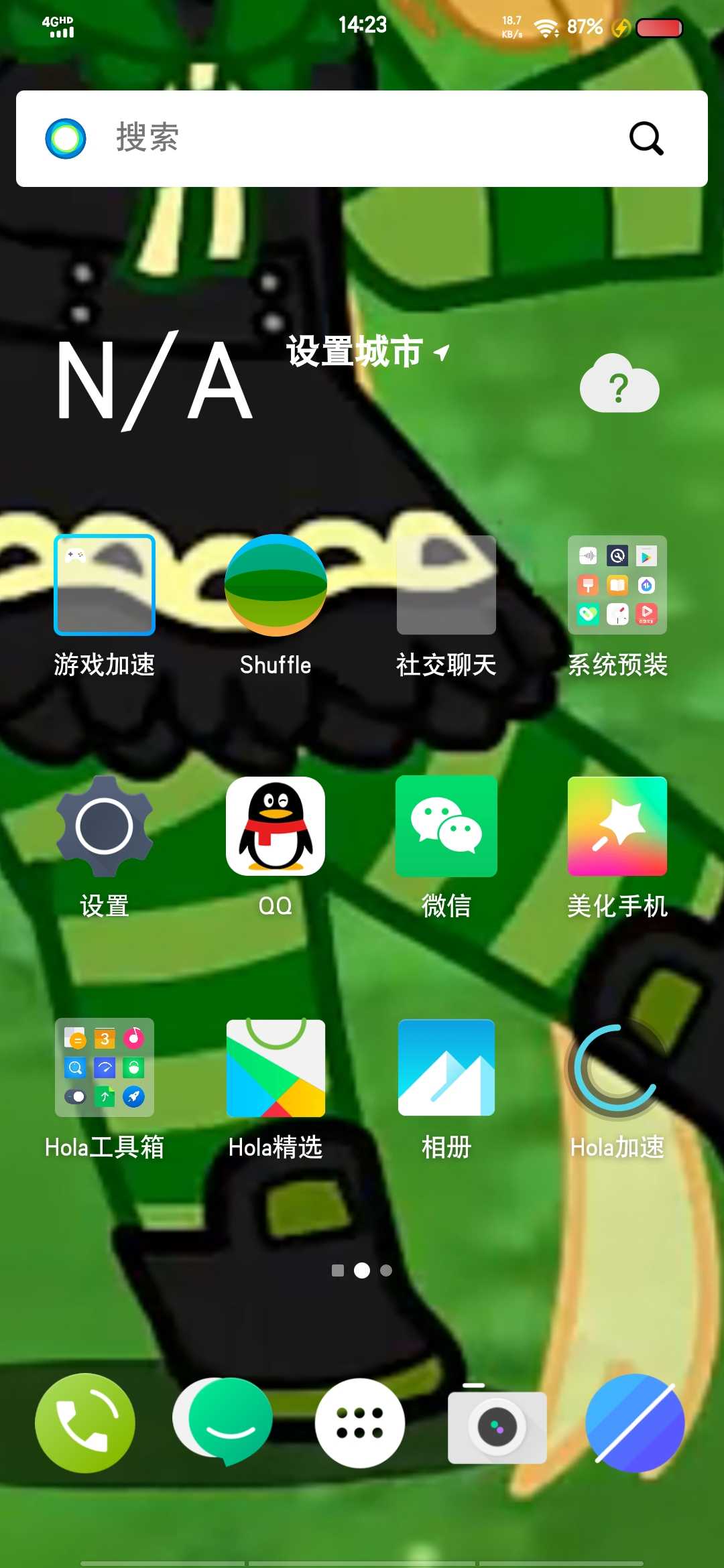Launch the camera from dock

point(497,1425)
